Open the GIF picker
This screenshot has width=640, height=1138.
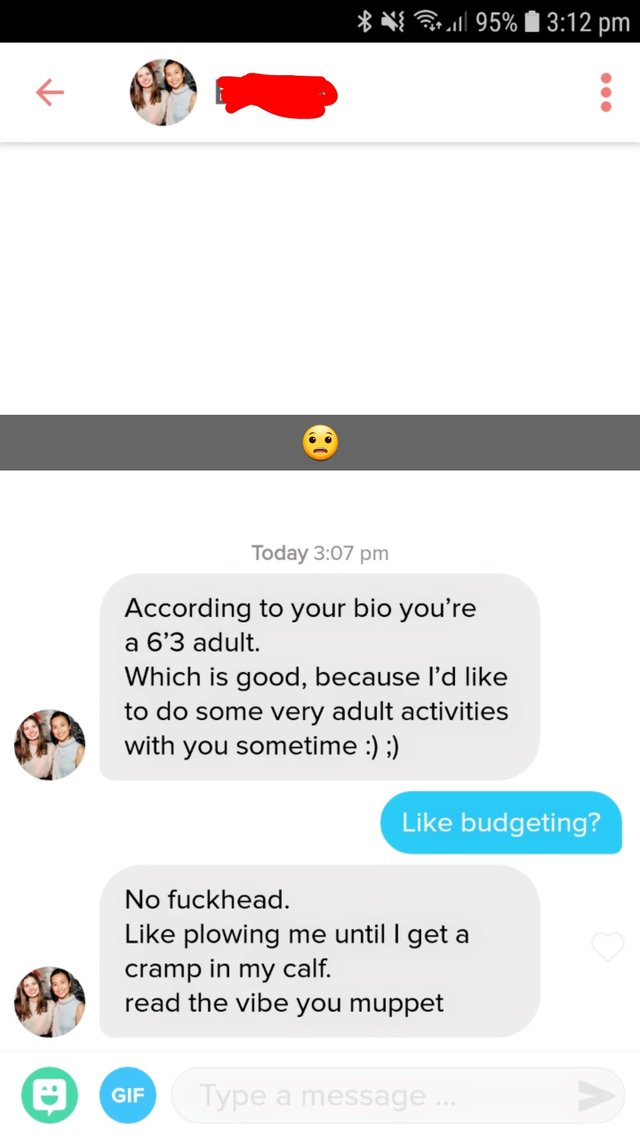pos(128,1094)
